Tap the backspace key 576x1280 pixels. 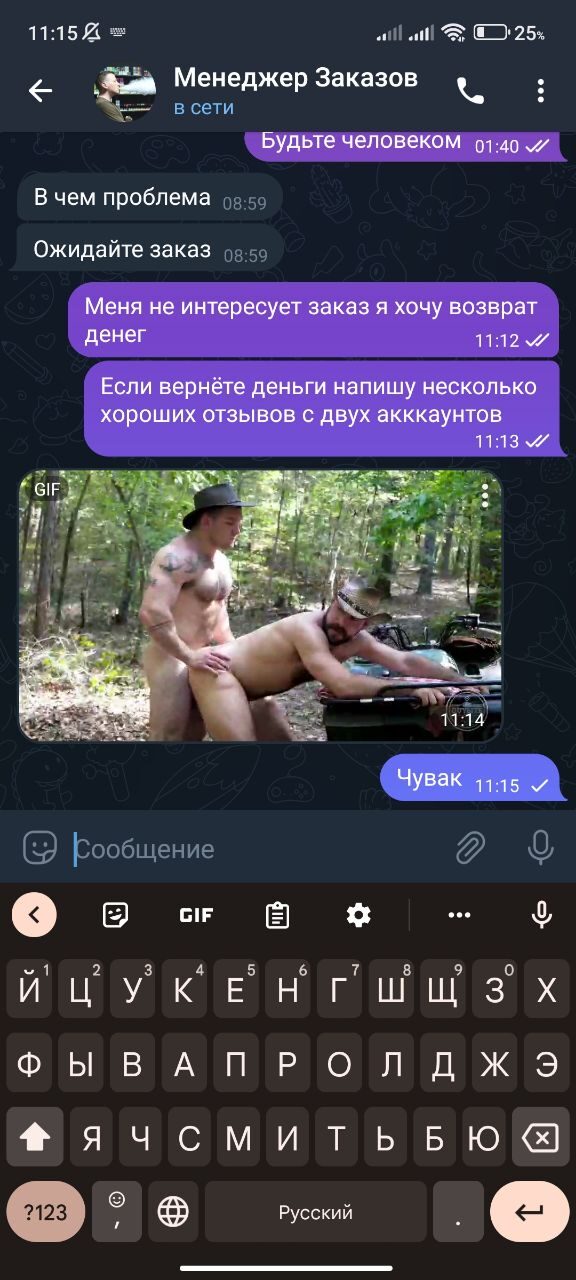(541, 1138)
